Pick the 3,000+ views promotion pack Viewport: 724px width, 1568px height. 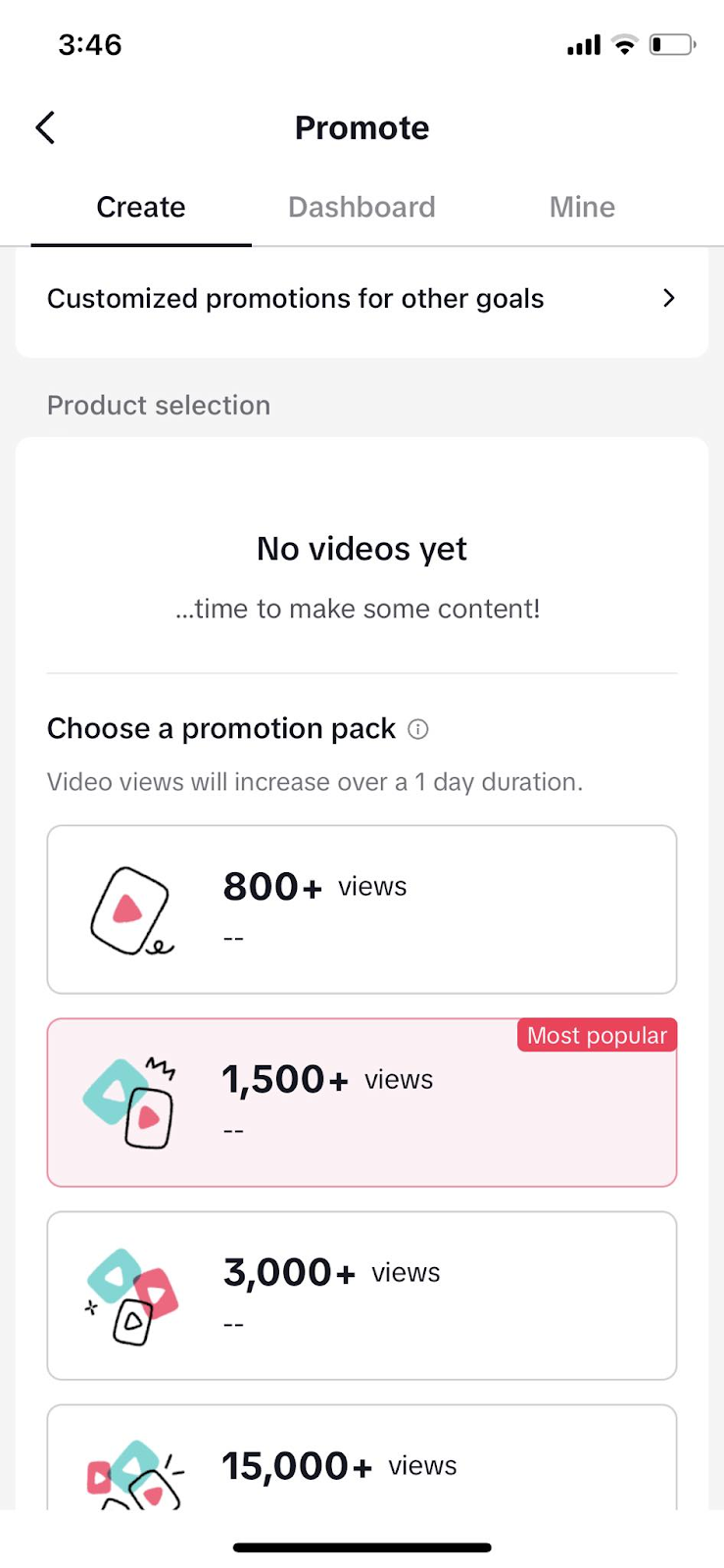click(362, 1296)
